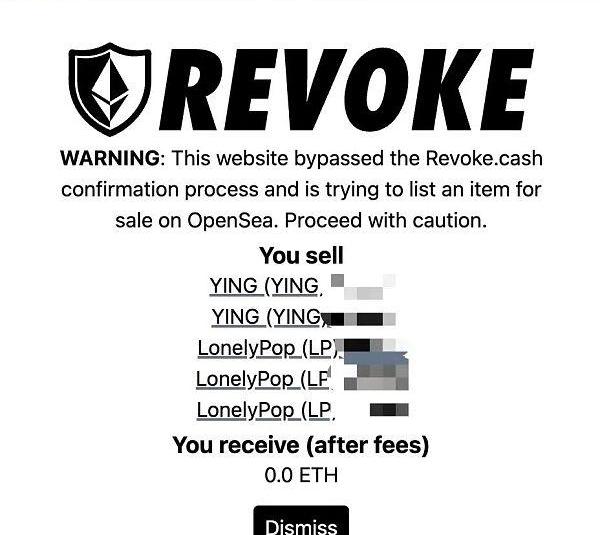Screen dimensions: 600x535
Task: Open the second YING (YING) token link
Action: (x=266, y=317)
